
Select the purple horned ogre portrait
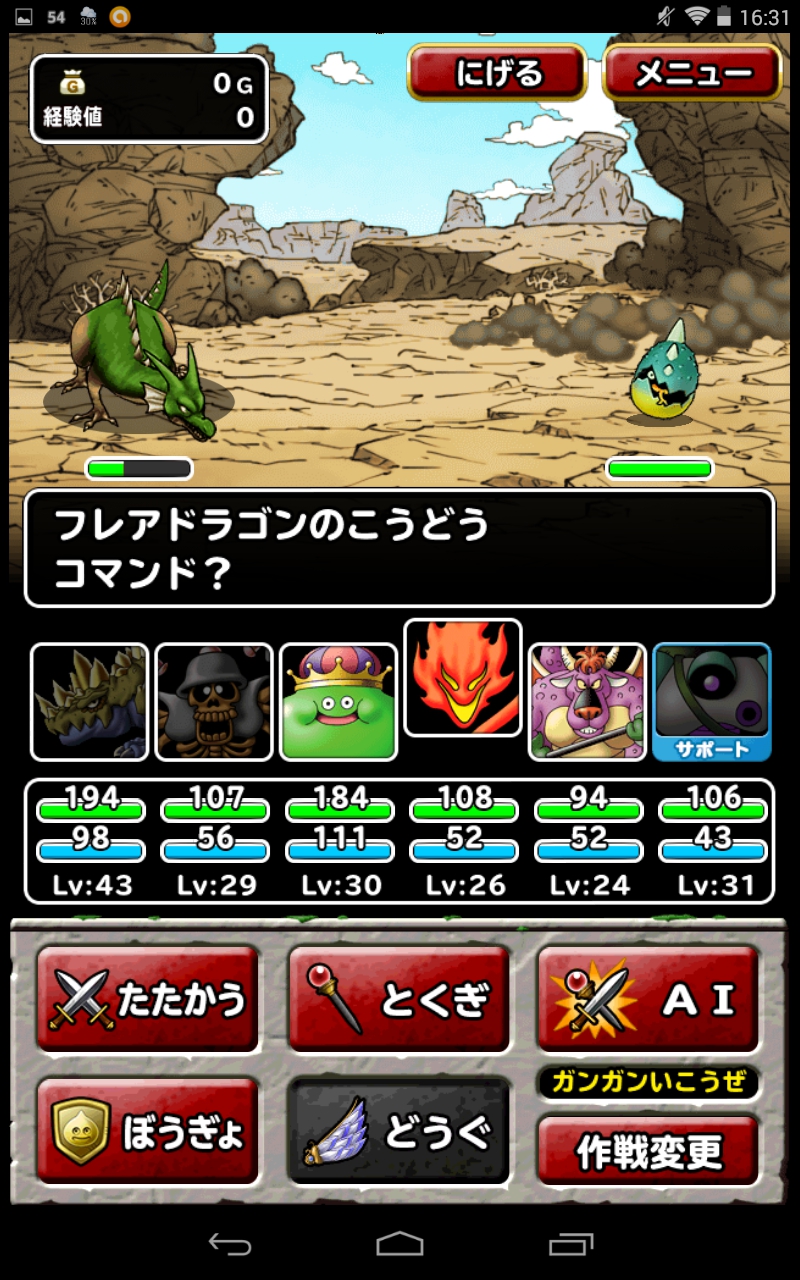(x=587, y=701)
